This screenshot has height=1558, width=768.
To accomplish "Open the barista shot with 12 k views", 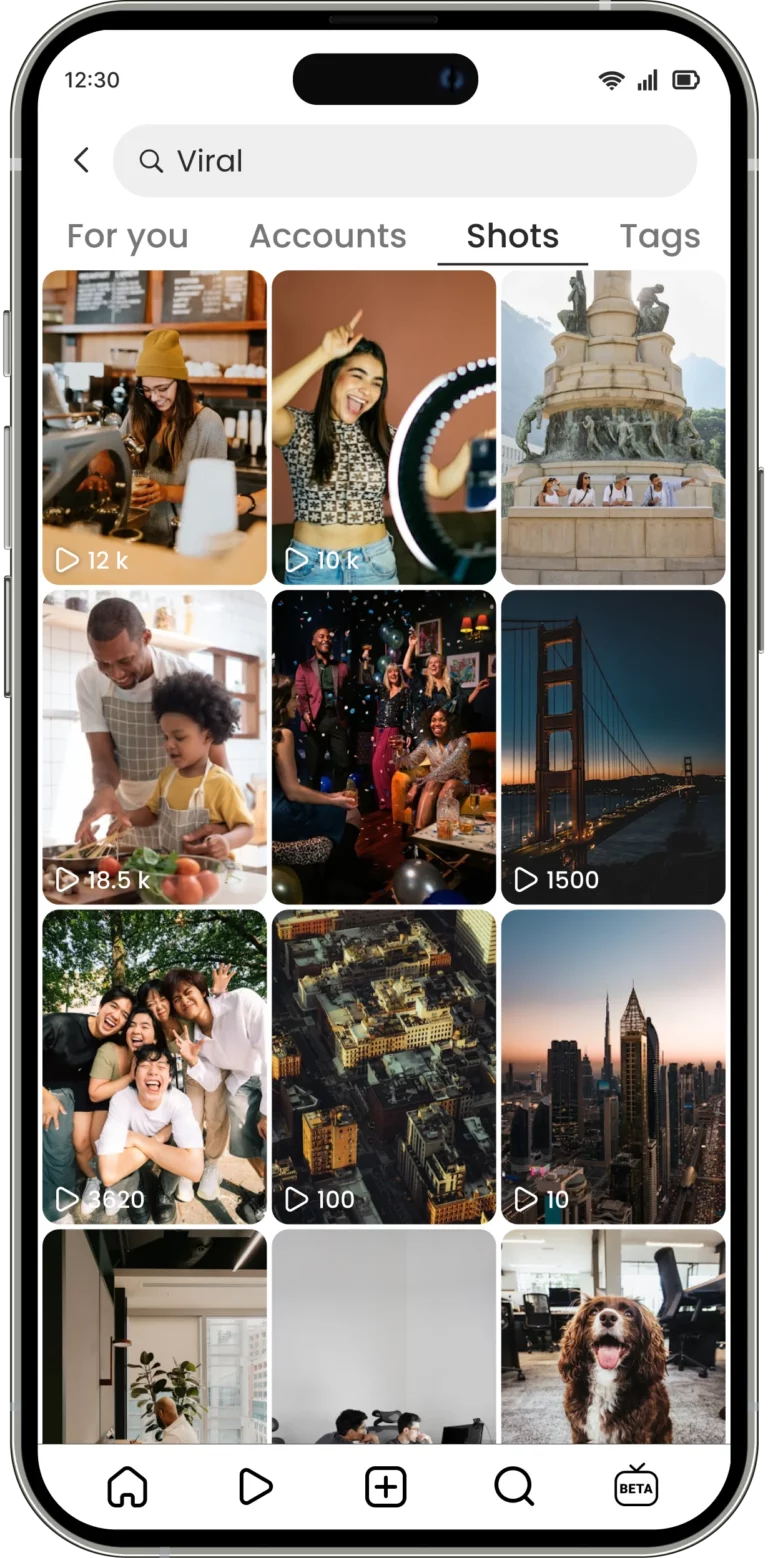I will pyautogui.click(x=154, y=427).
